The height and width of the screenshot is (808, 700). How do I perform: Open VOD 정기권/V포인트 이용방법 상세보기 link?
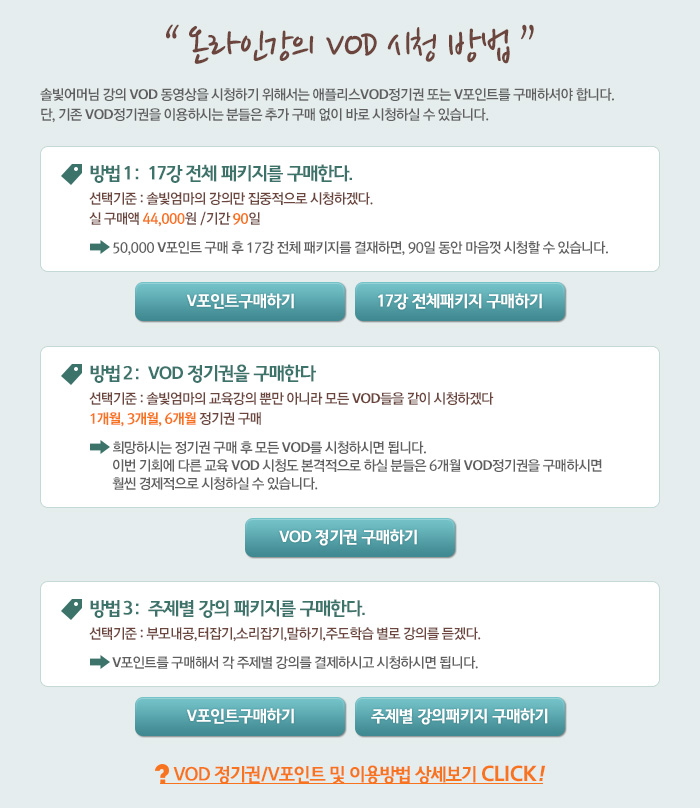click(350, 774)
